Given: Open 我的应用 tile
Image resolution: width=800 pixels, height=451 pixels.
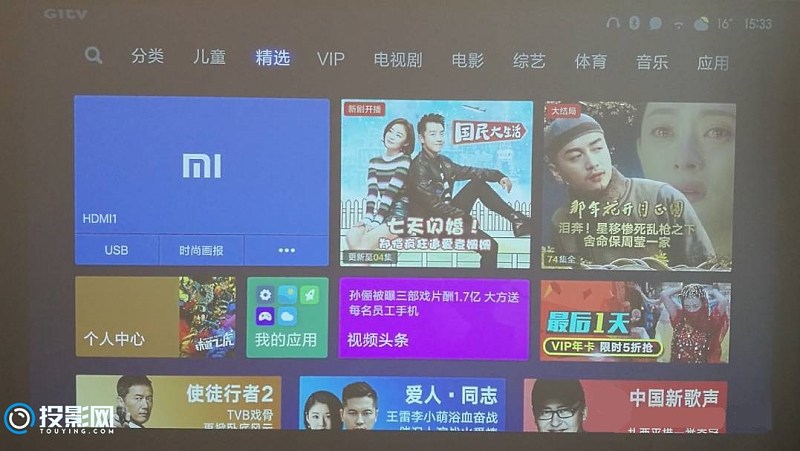Looking at the screenshot, I should coord(287,318).
